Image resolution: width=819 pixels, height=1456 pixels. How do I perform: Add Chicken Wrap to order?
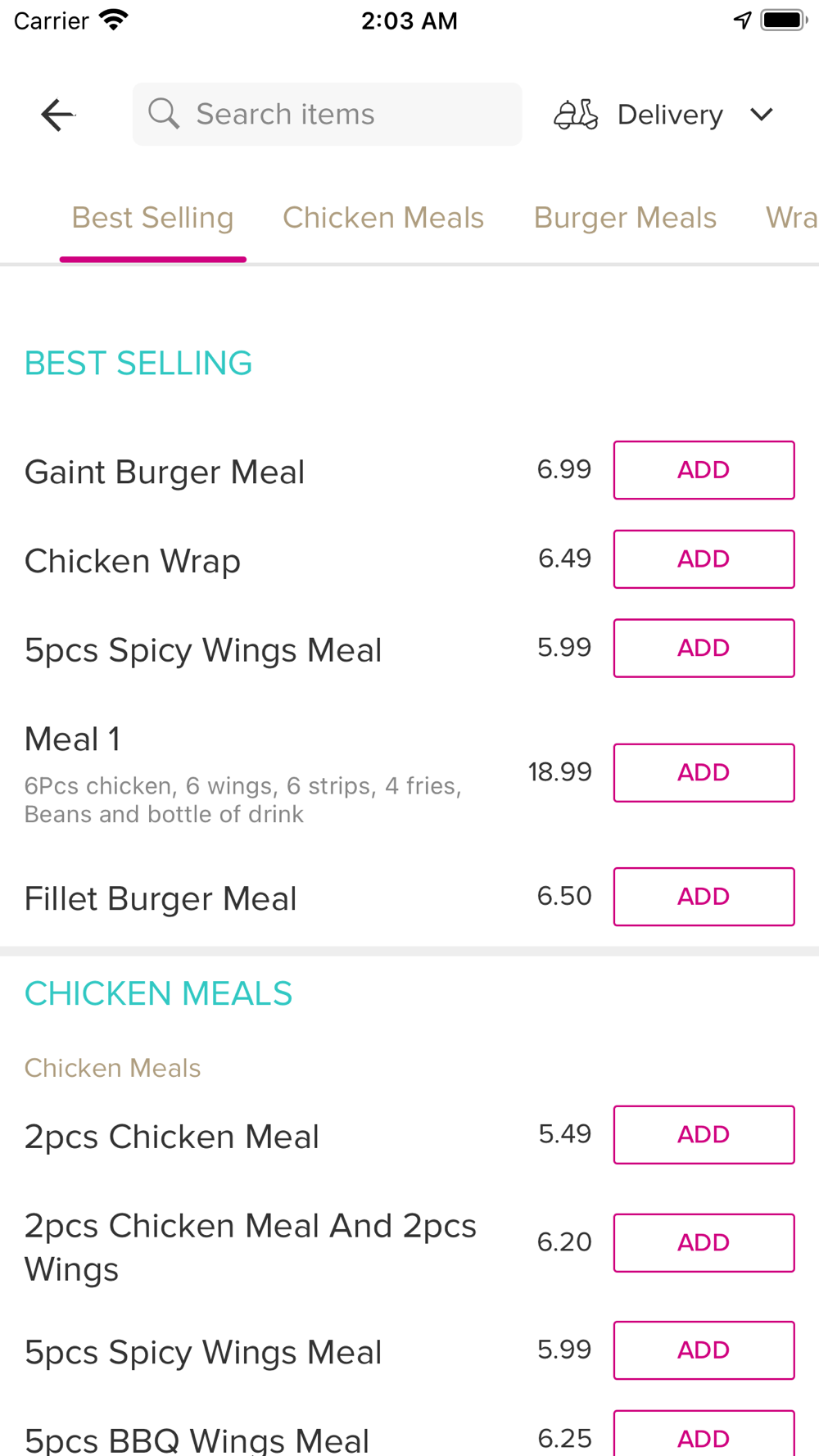click(x=704, y=559)
